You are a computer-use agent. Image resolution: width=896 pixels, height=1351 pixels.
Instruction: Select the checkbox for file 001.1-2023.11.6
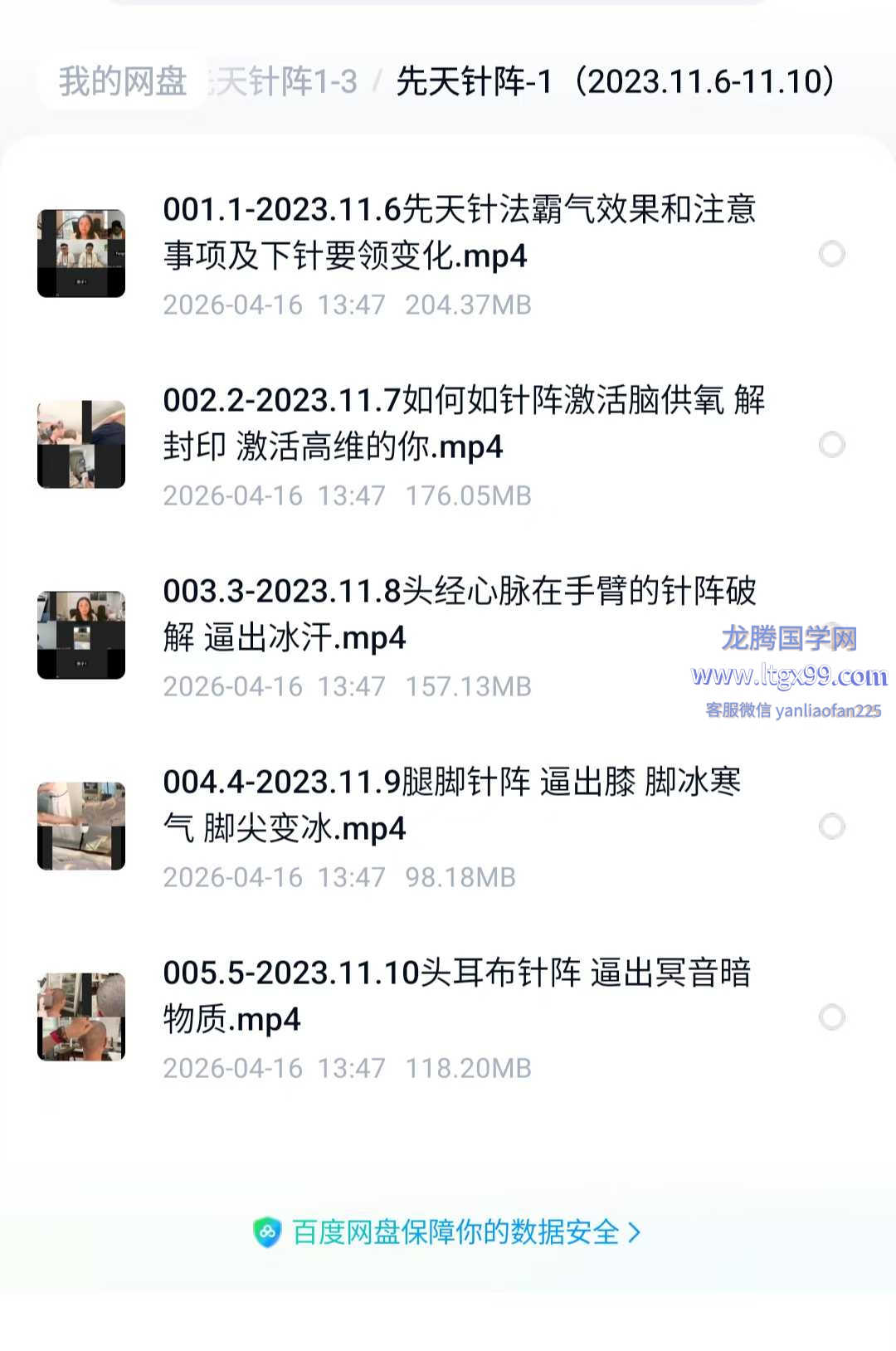tap(831, 254)
